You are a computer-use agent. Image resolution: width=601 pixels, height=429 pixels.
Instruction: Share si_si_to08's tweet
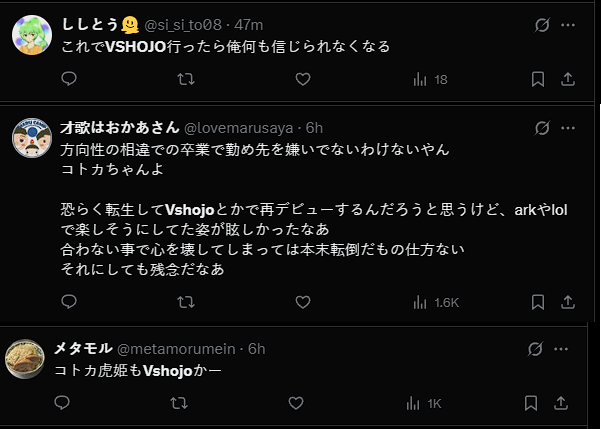tap(569, 79)
